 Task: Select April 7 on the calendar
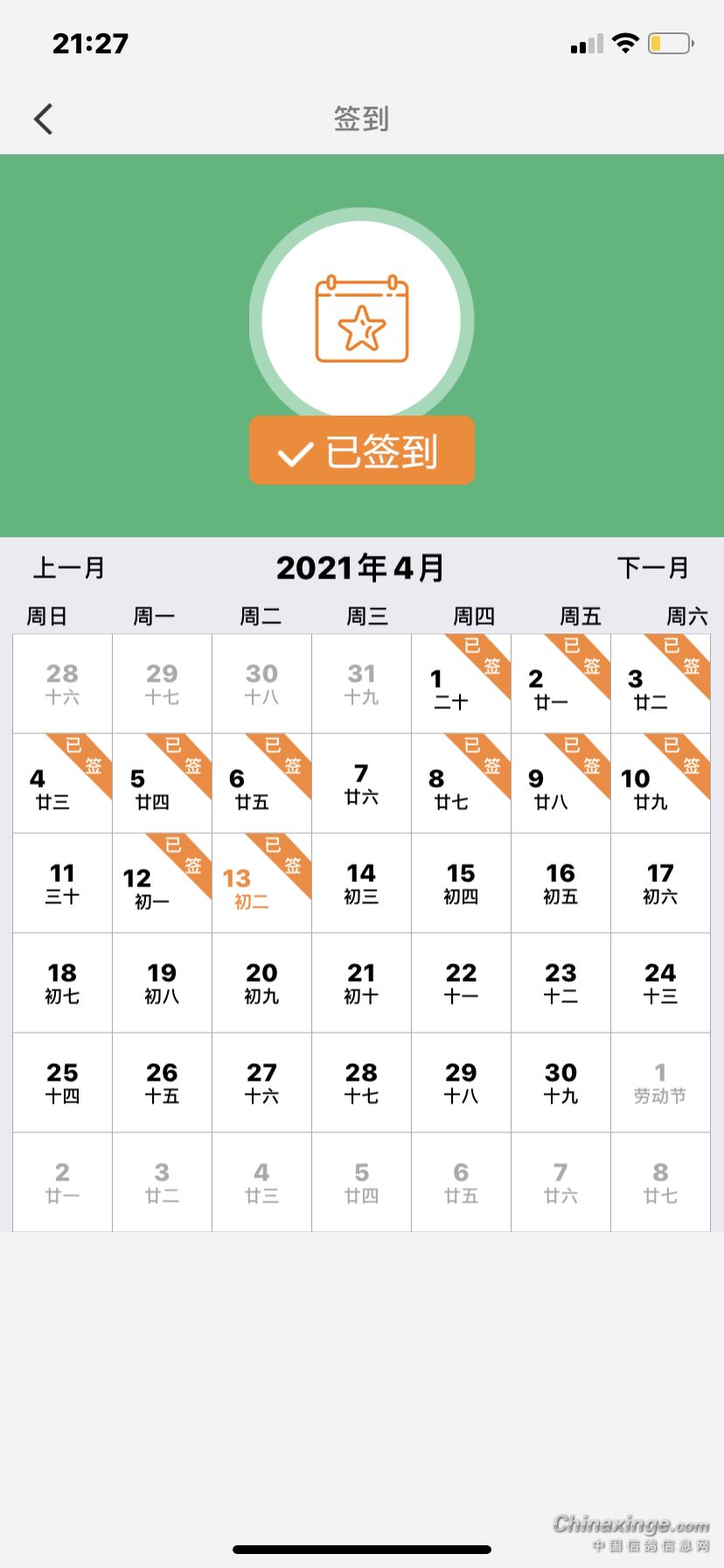[x=361, y=783]
